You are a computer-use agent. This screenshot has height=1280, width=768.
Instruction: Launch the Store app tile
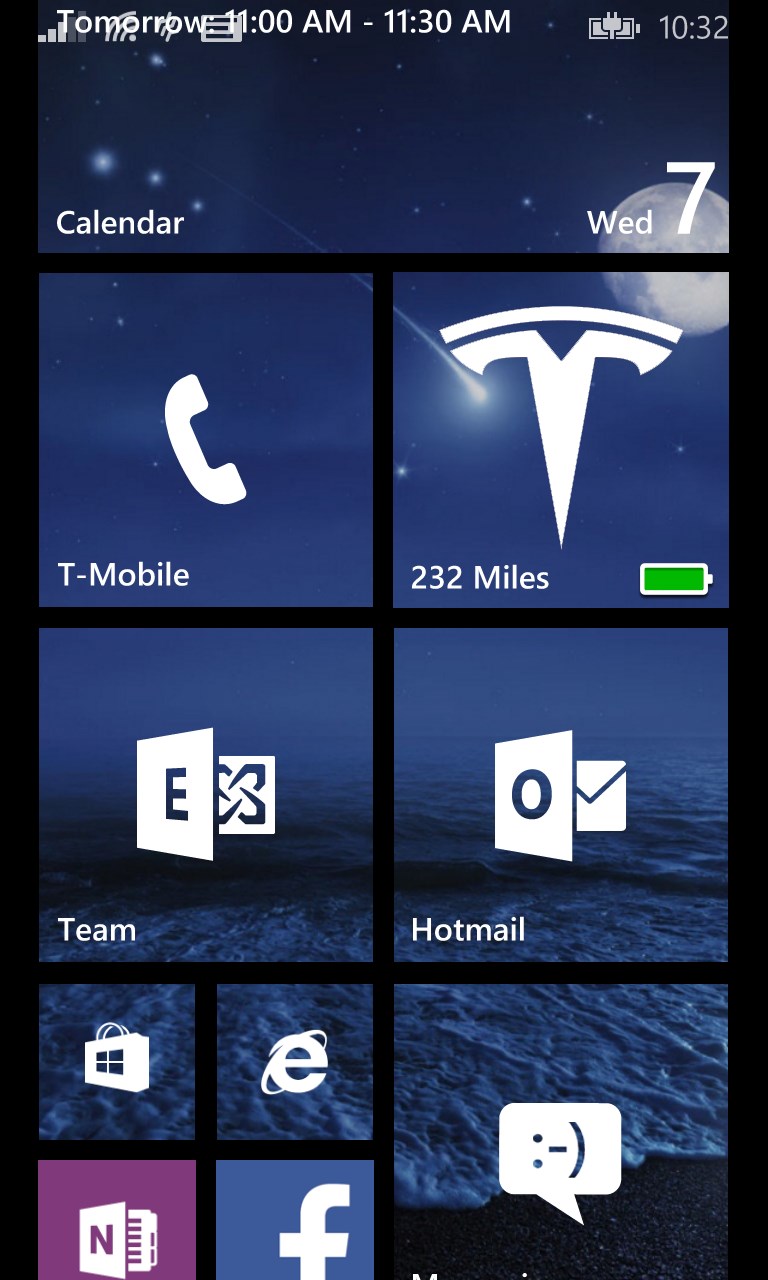tap(117, 1062)
